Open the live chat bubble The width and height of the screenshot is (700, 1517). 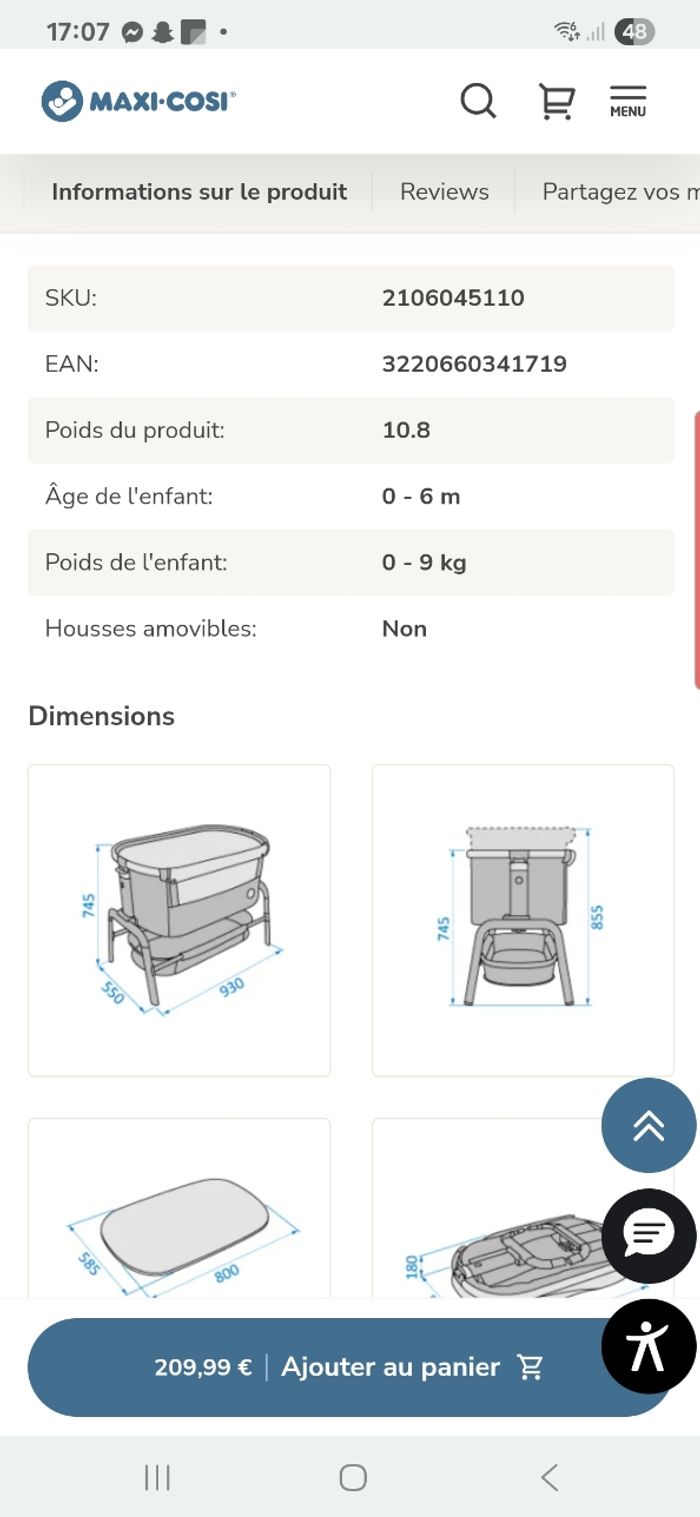pos(648,1236)
